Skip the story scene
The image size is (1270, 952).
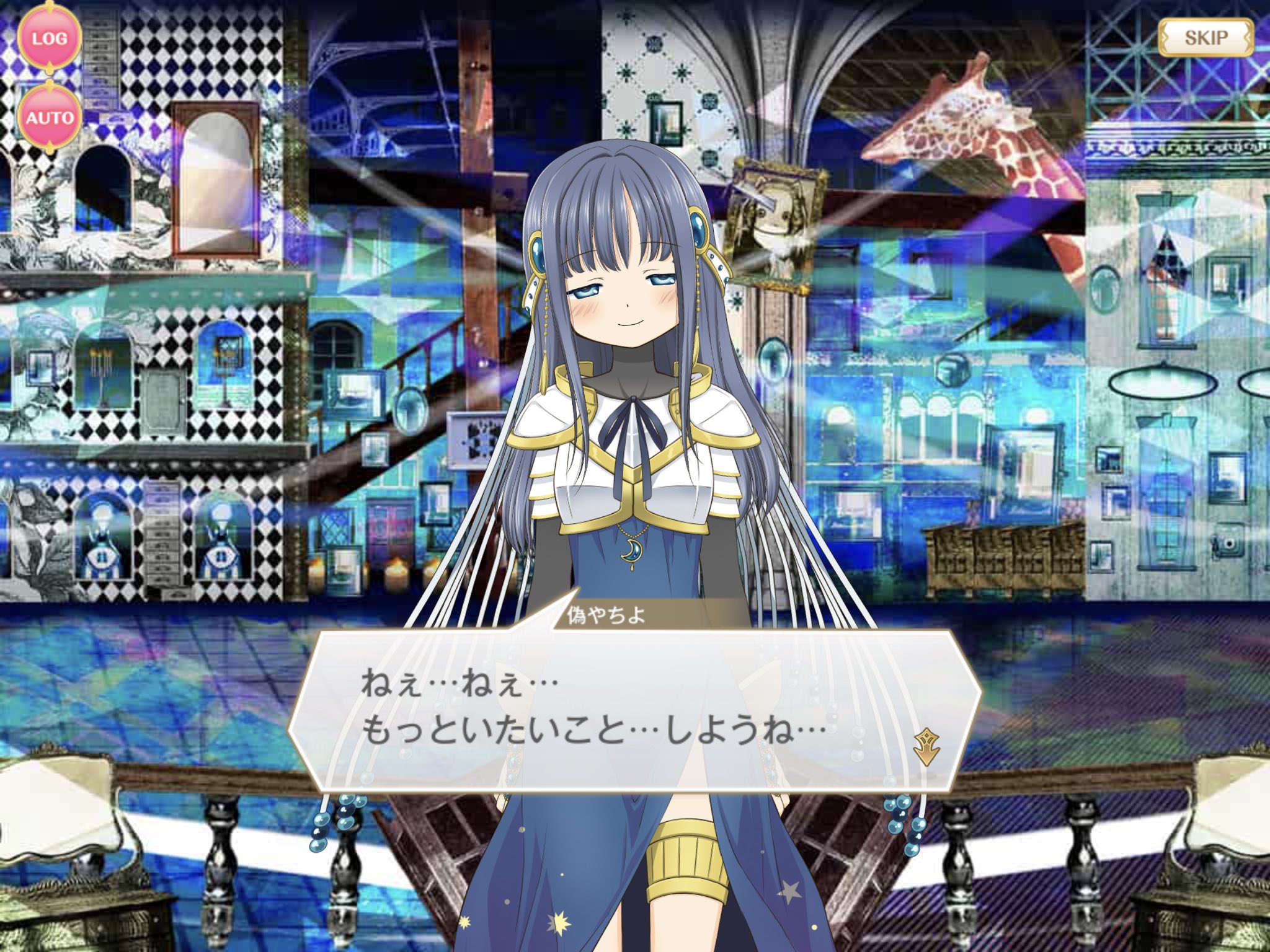click(x=1205, y=37)
